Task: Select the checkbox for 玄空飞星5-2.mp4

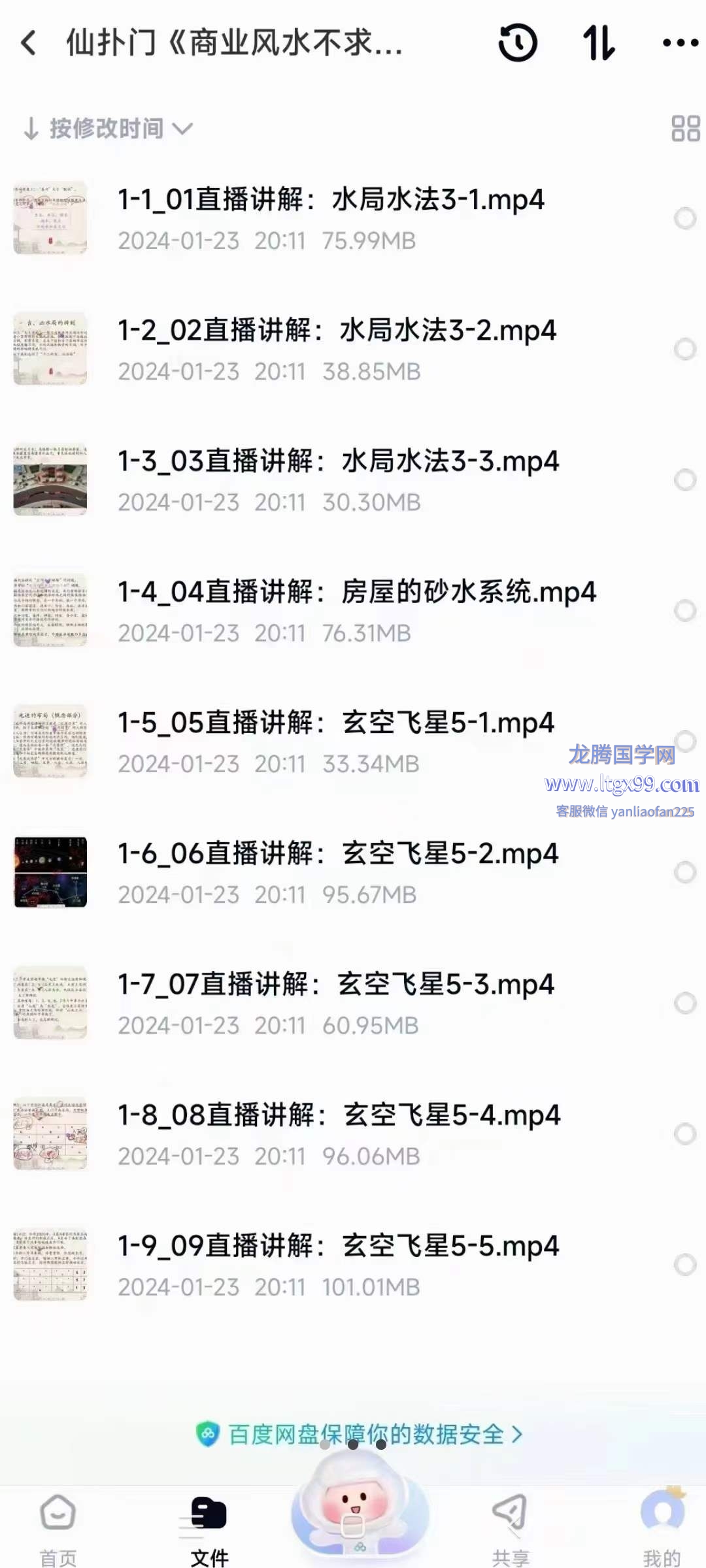Action: click(684, 872)
